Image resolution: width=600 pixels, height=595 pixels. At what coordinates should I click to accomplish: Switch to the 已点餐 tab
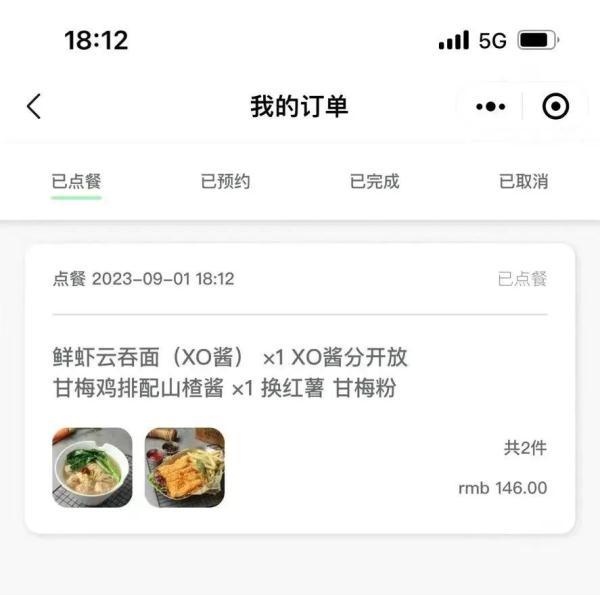click(77, 182)
